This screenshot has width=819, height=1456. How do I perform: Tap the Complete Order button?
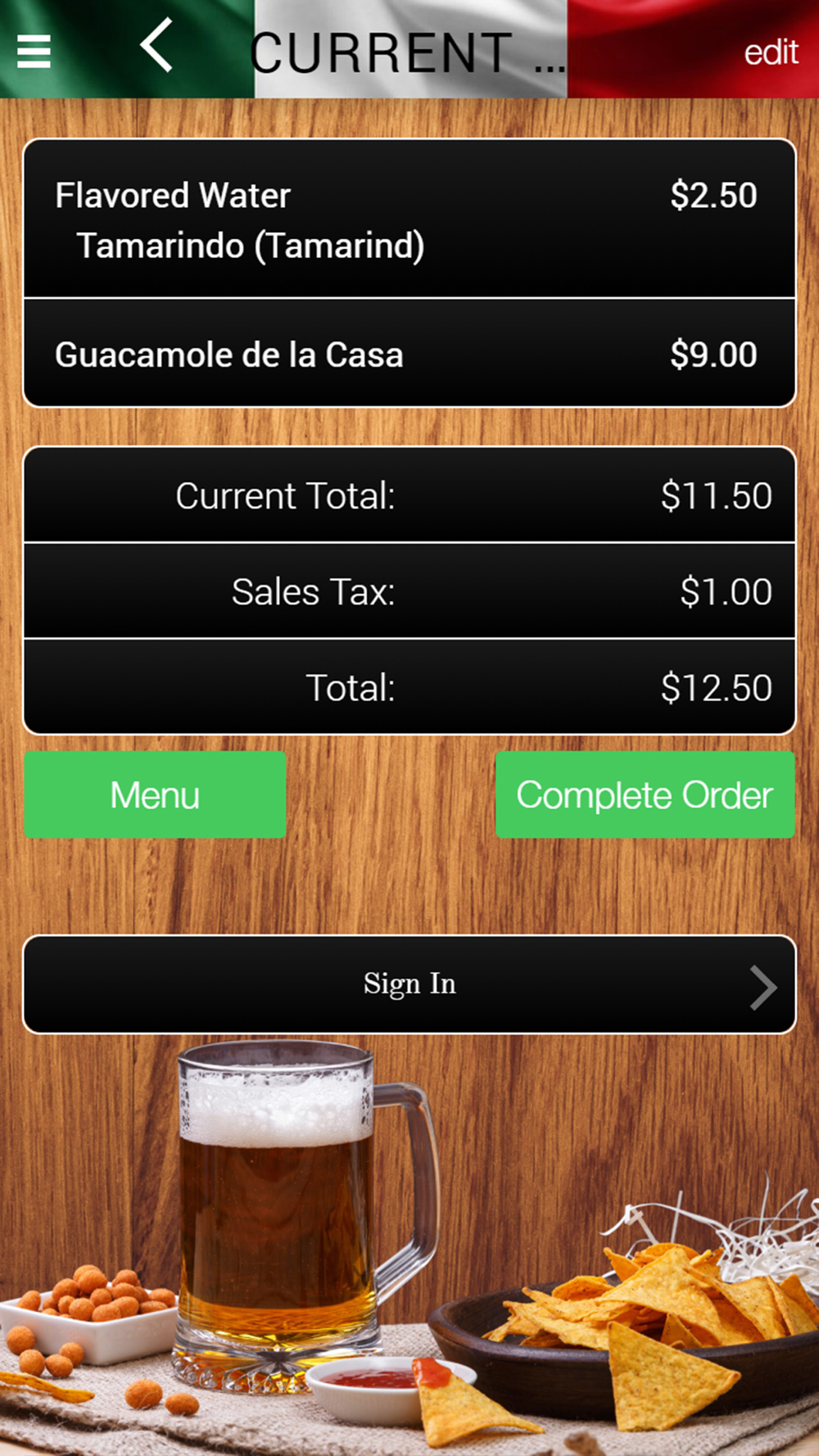coord(645,794)
